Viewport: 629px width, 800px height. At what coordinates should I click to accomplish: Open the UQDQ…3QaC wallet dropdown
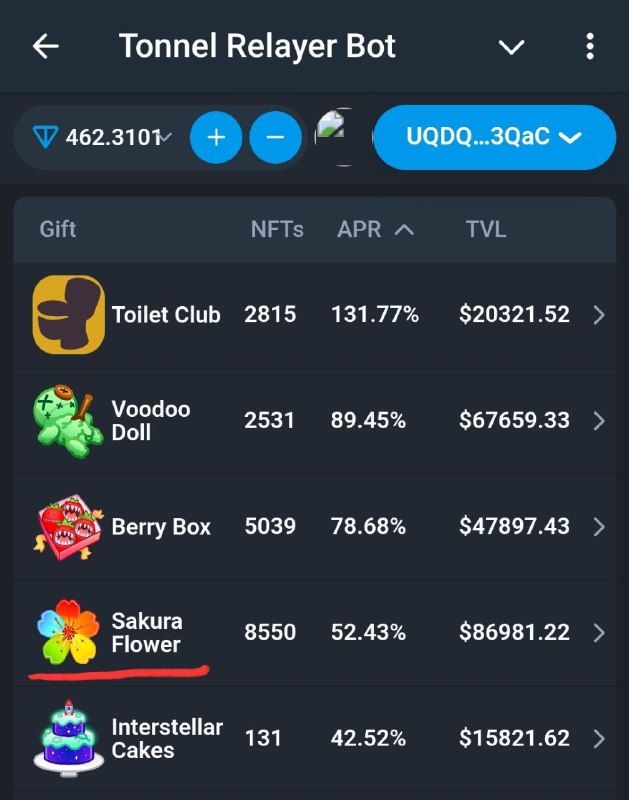click(494, 137)
